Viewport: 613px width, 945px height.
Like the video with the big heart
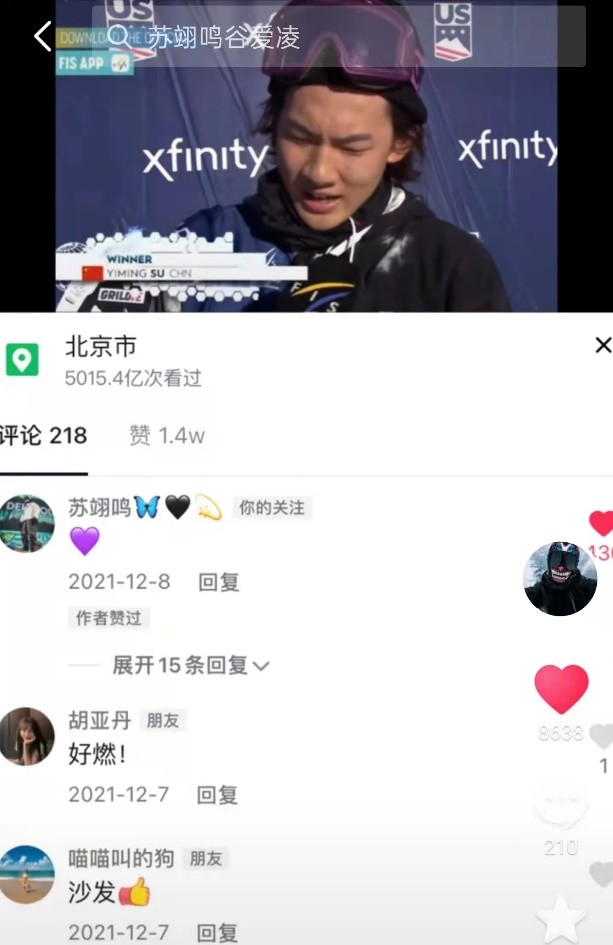point(561,689)
